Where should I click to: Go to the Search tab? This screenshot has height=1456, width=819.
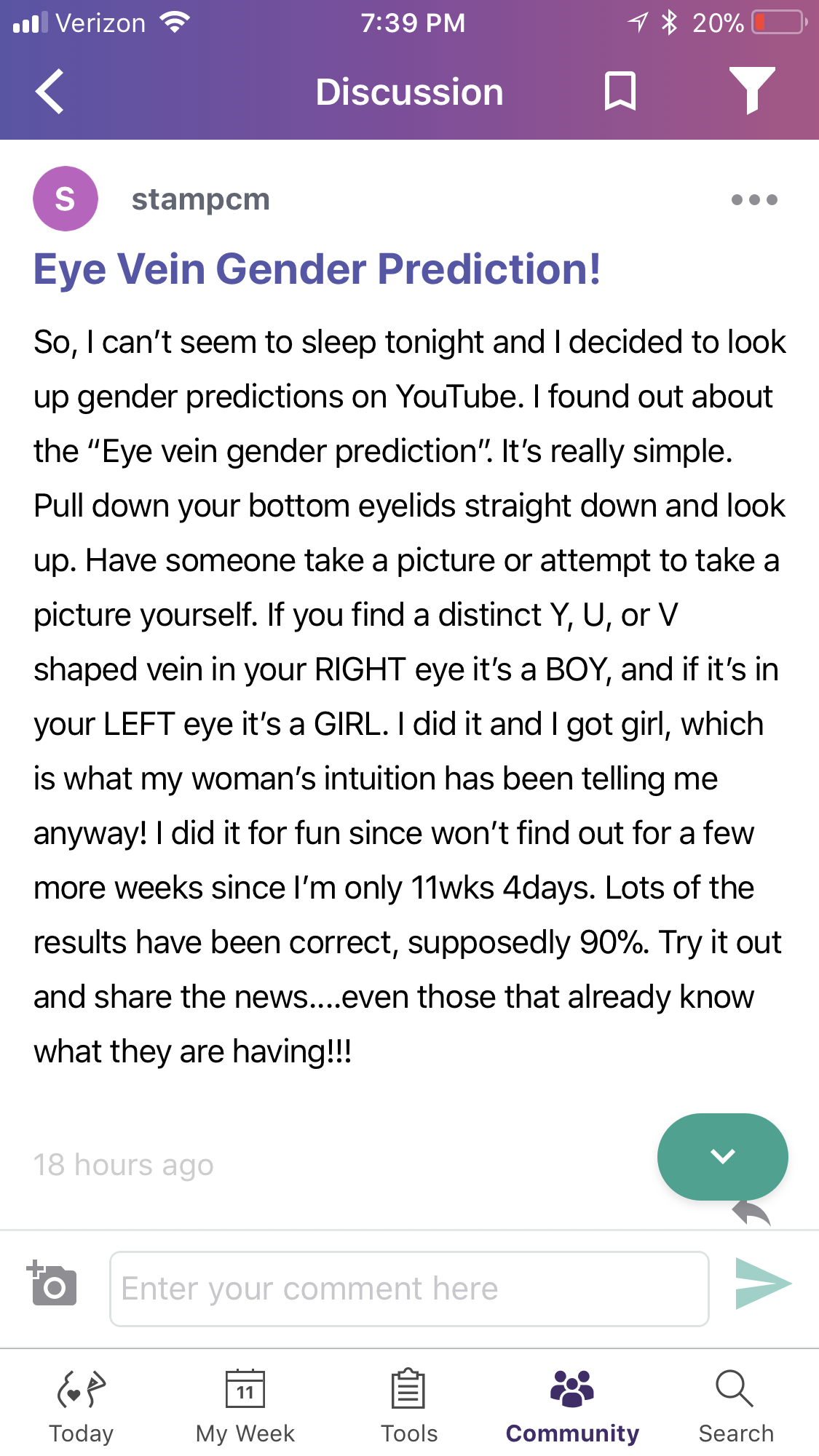click(736, 1407)
